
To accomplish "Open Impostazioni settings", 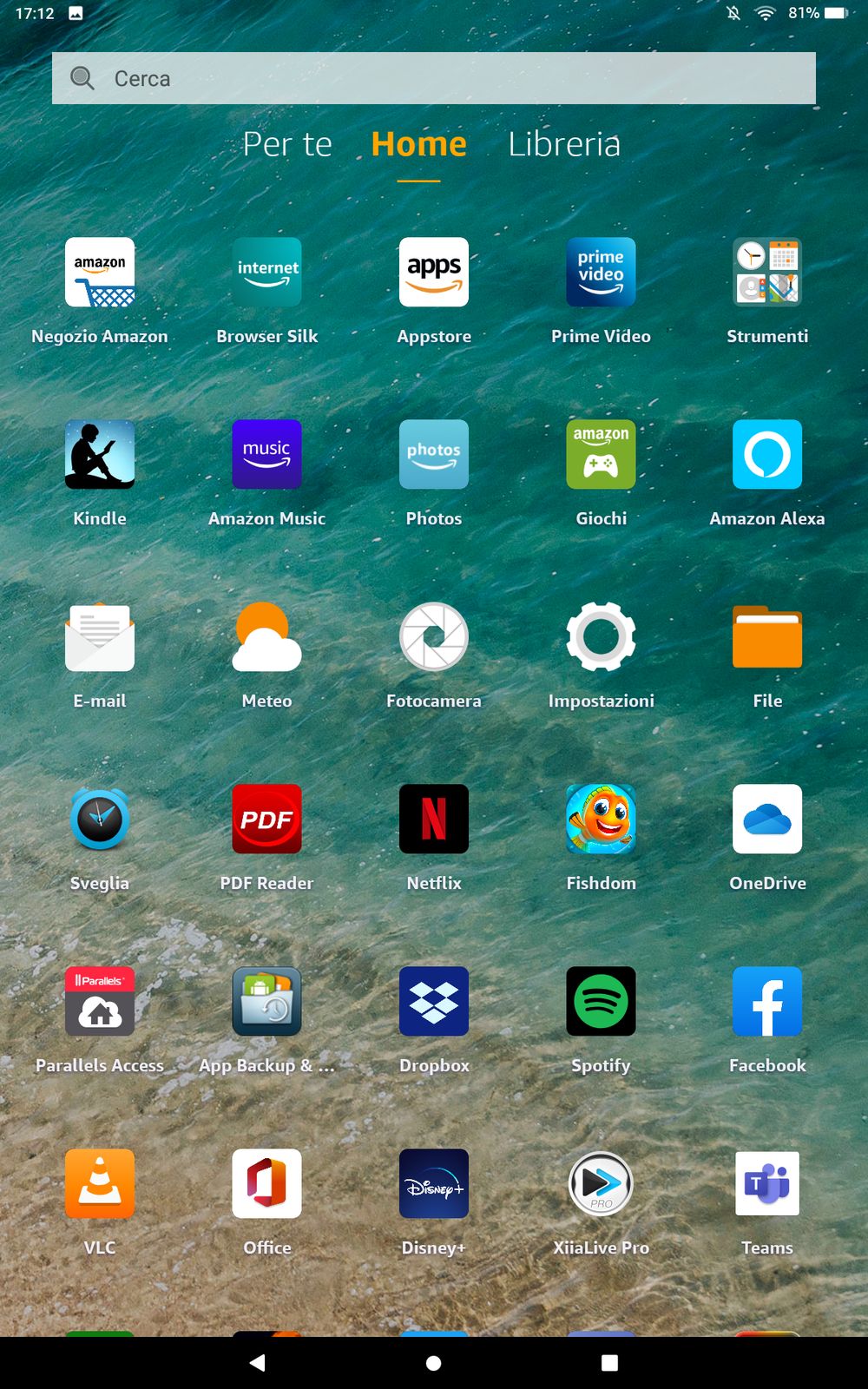I will pyautogui.click(x=601, y=637).
